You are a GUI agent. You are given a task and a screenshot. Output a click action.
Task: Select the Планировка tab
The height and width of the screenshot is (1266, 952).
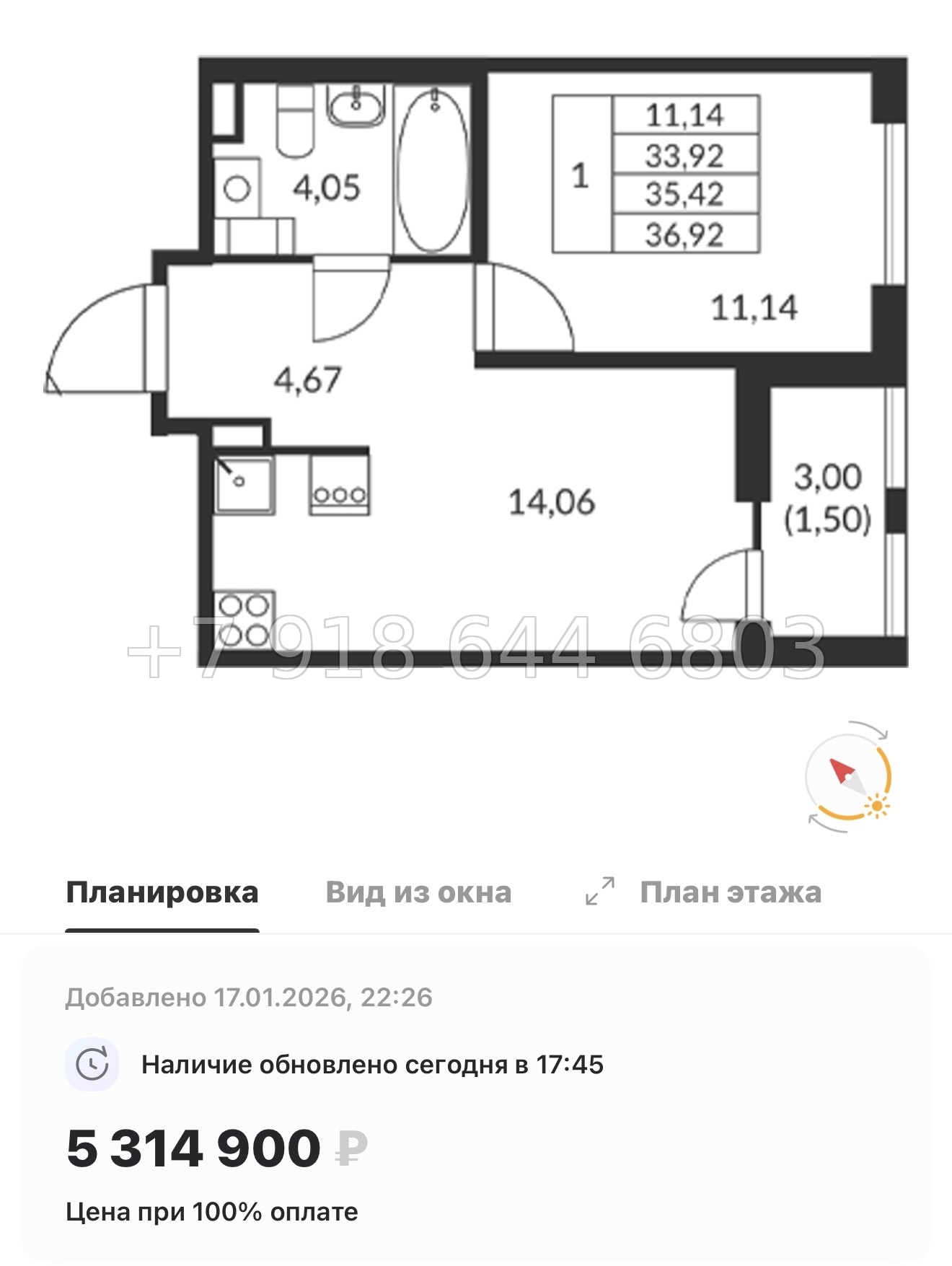pos(160,892)
